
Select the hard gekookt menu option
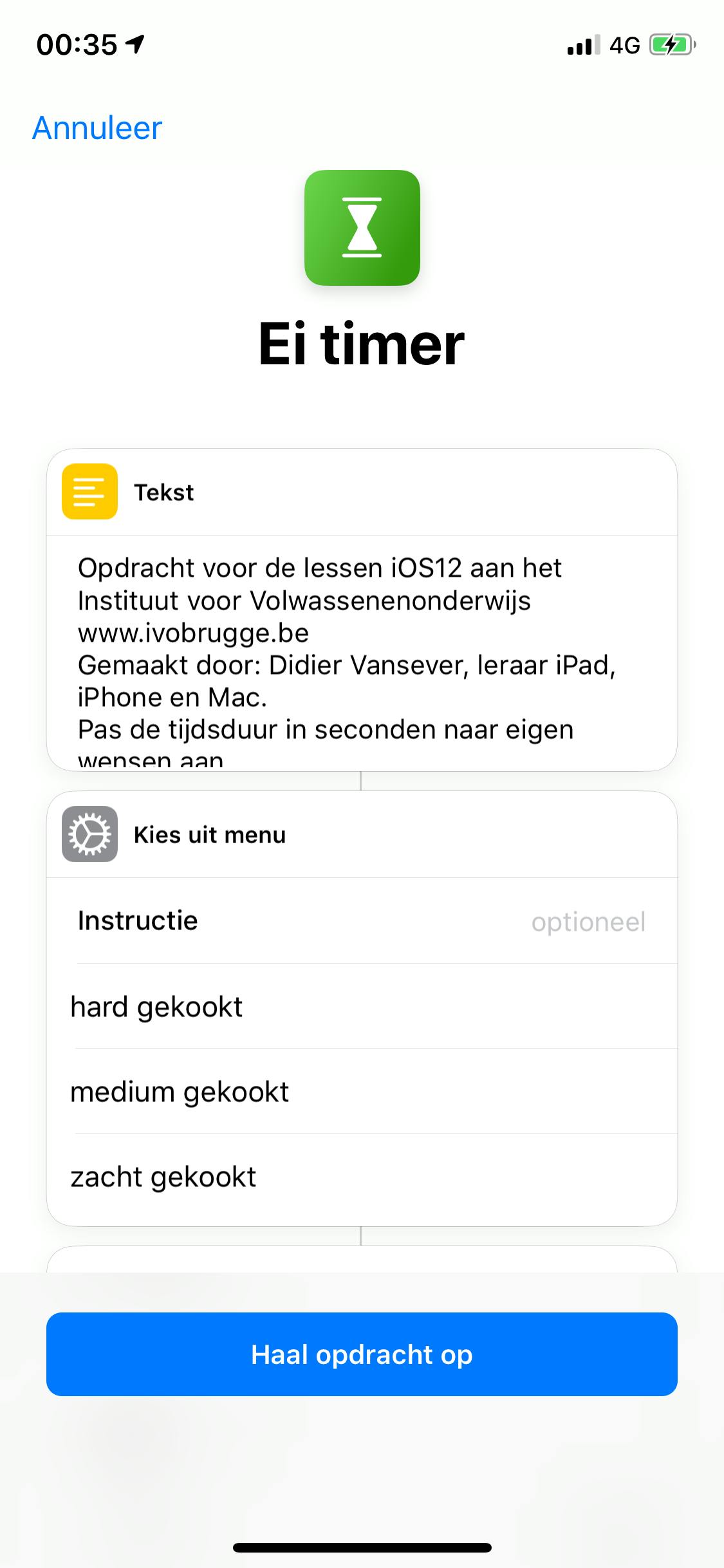[156, 1006]
